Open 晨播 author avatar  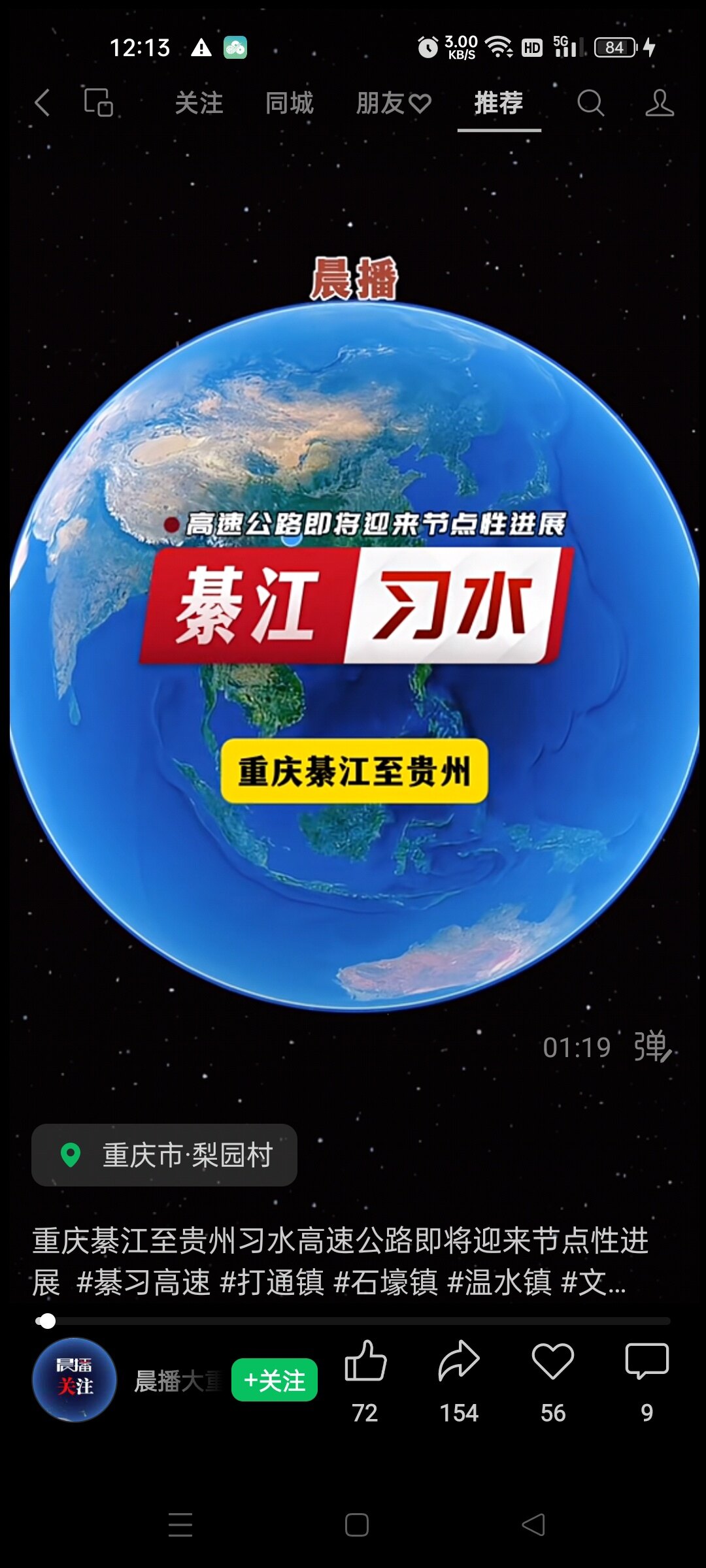75,1380
